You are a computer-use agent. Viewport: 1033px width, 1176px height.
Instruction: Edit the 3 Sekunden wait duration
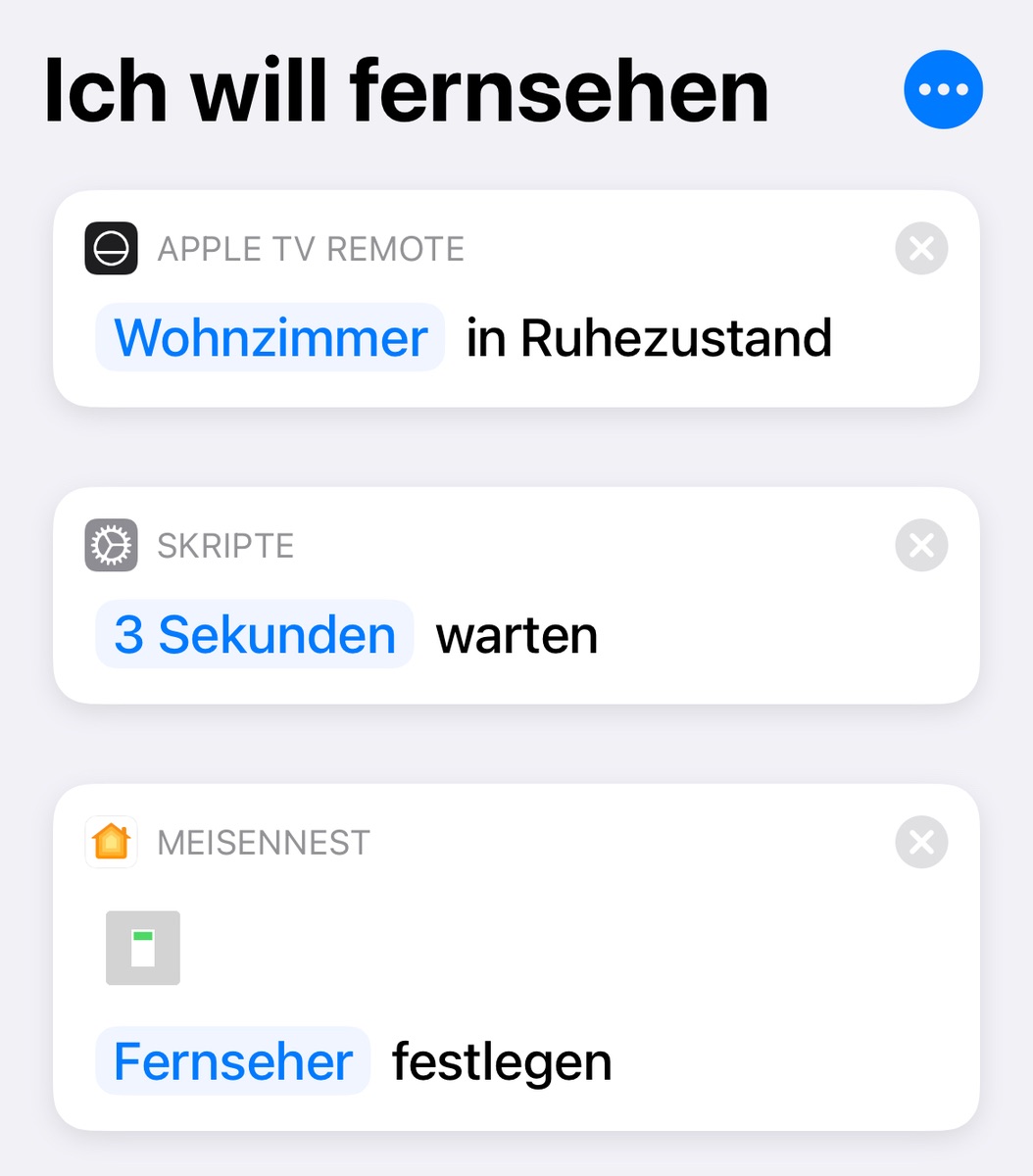(255, 635)
